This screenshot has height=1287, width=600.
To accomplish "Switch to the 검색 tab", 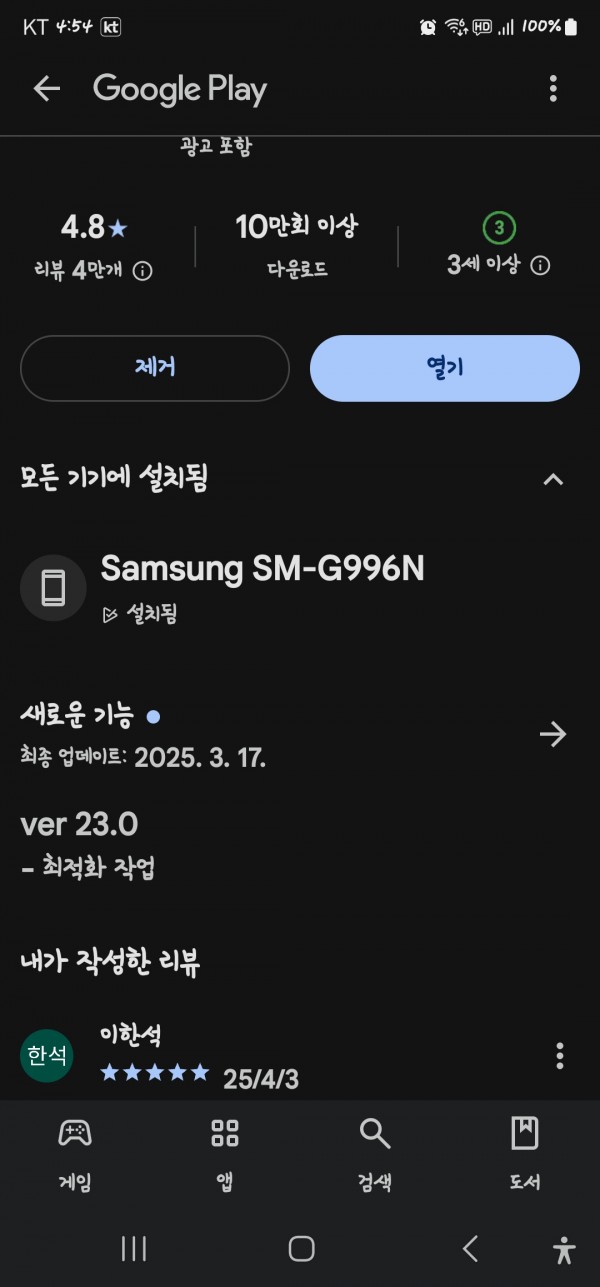I will point(375,1155).
